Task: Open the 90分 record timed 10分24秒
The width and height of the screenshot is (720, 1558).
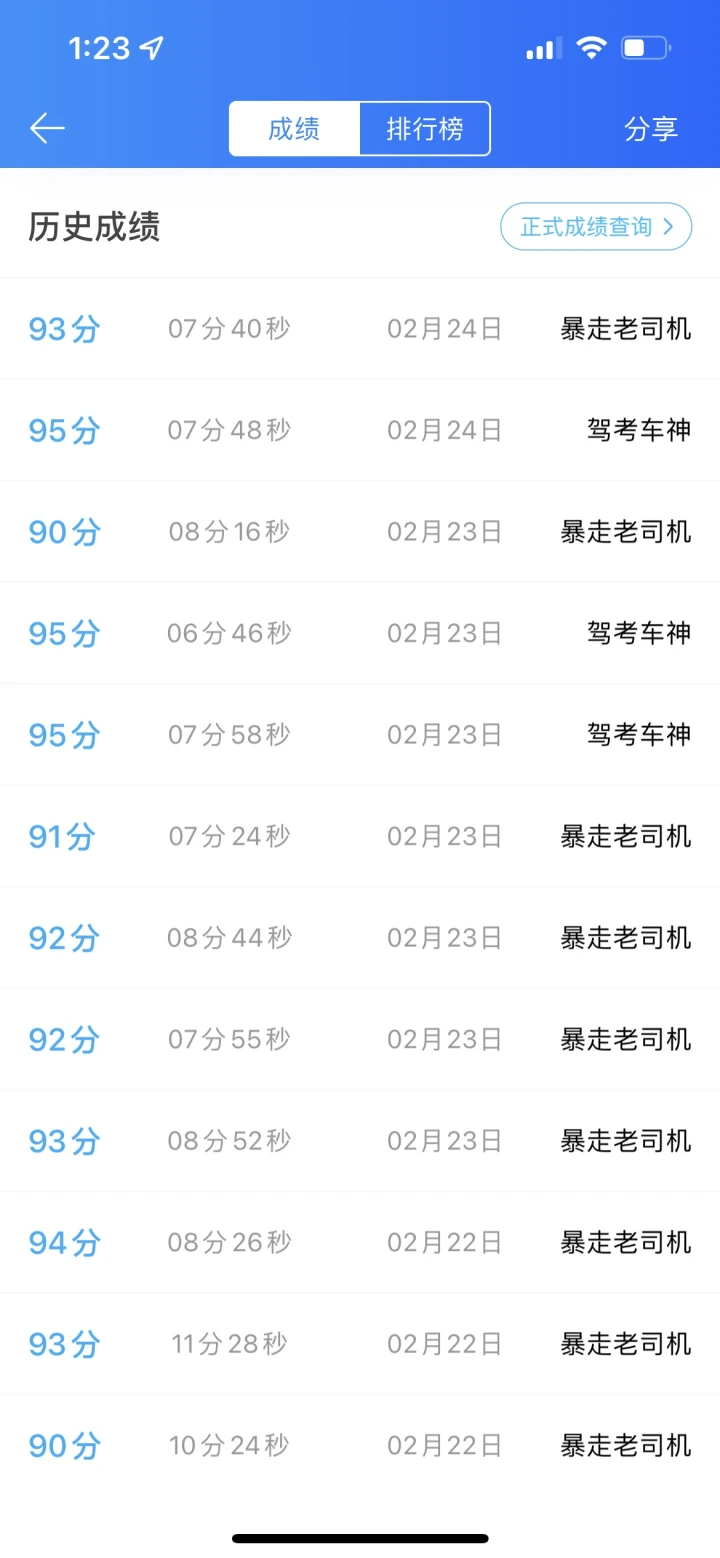Action: point(360,1446)
